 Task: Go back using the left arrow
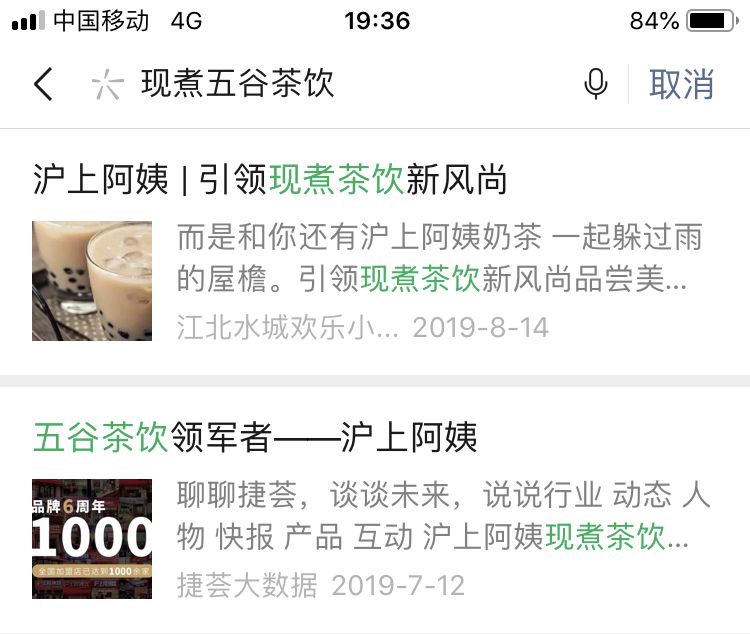43,84
